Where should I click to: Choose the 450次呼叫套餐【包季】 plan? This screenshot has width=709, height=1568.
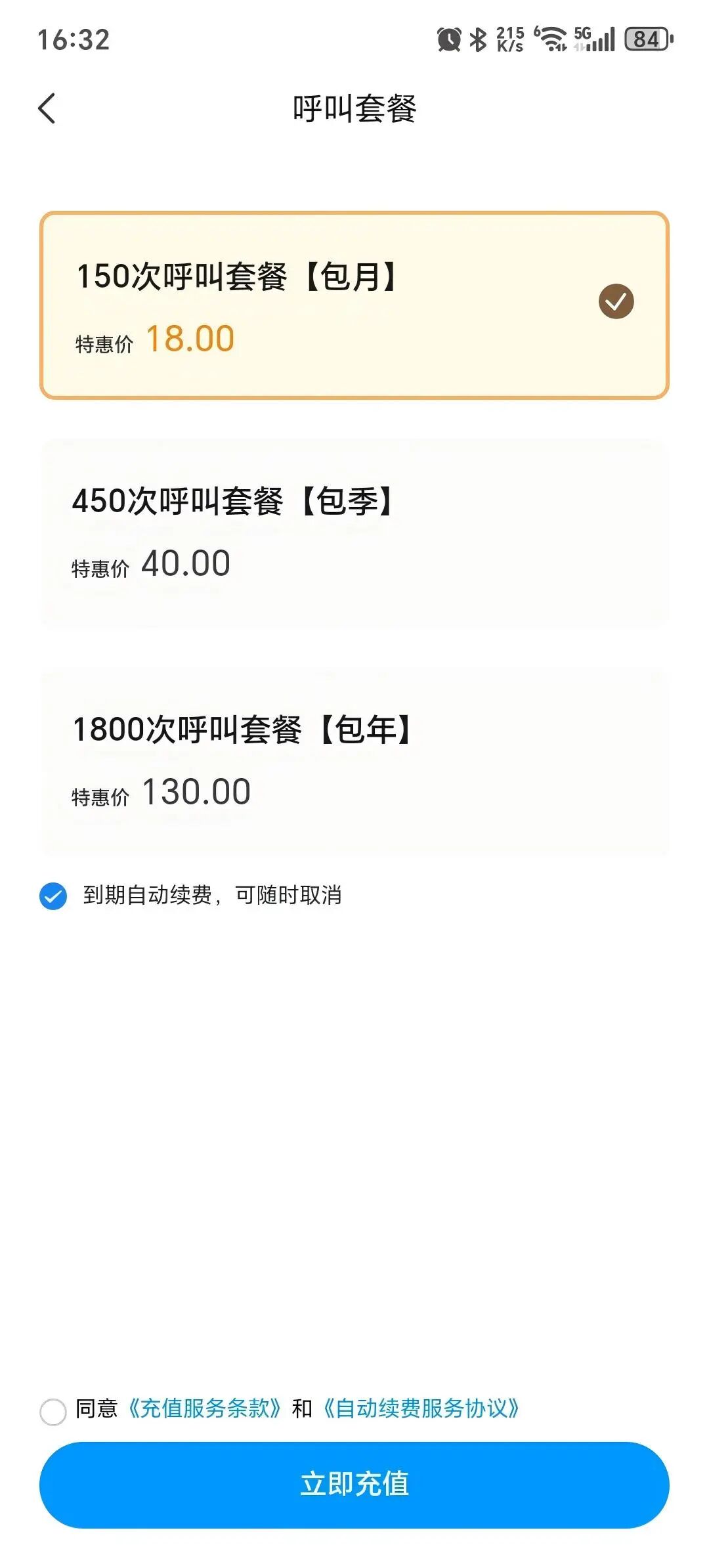[354, 532]
